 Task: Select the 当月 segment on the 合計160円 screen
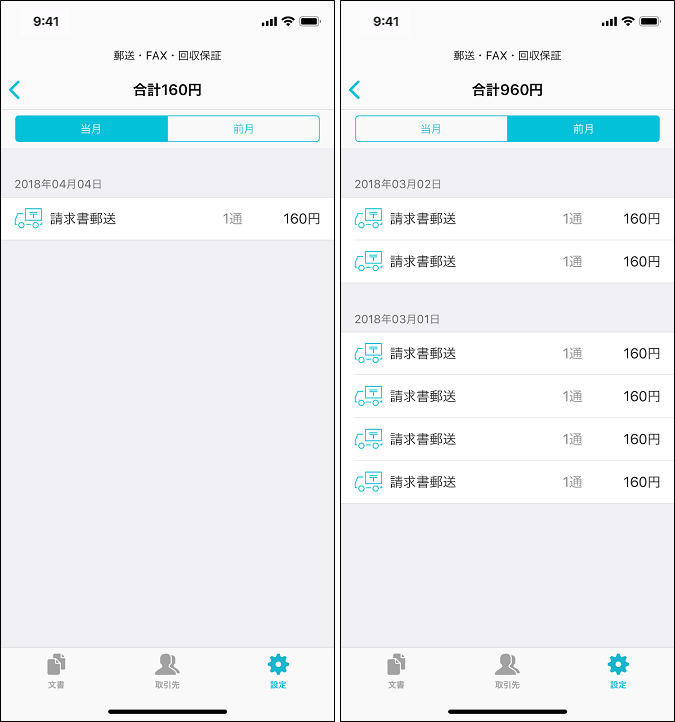pos(91,129)
